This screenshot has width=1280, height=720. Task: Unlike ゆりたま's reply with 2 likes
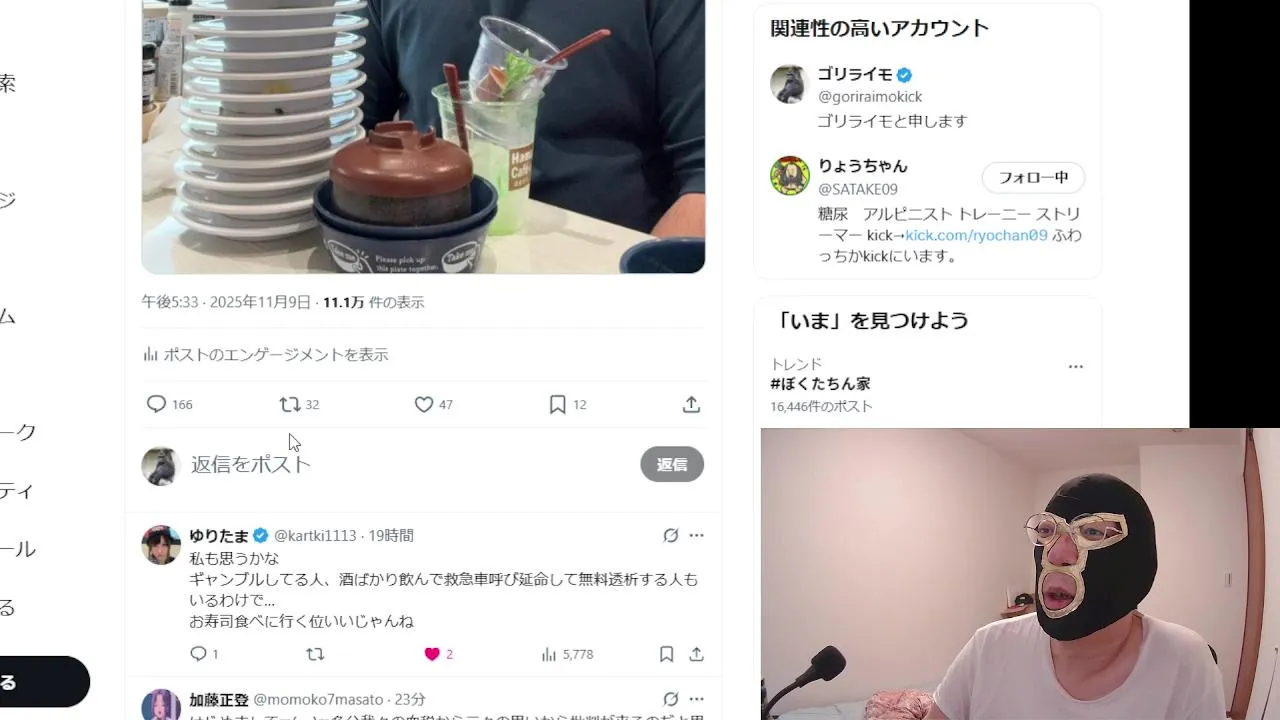coord(432,654)
